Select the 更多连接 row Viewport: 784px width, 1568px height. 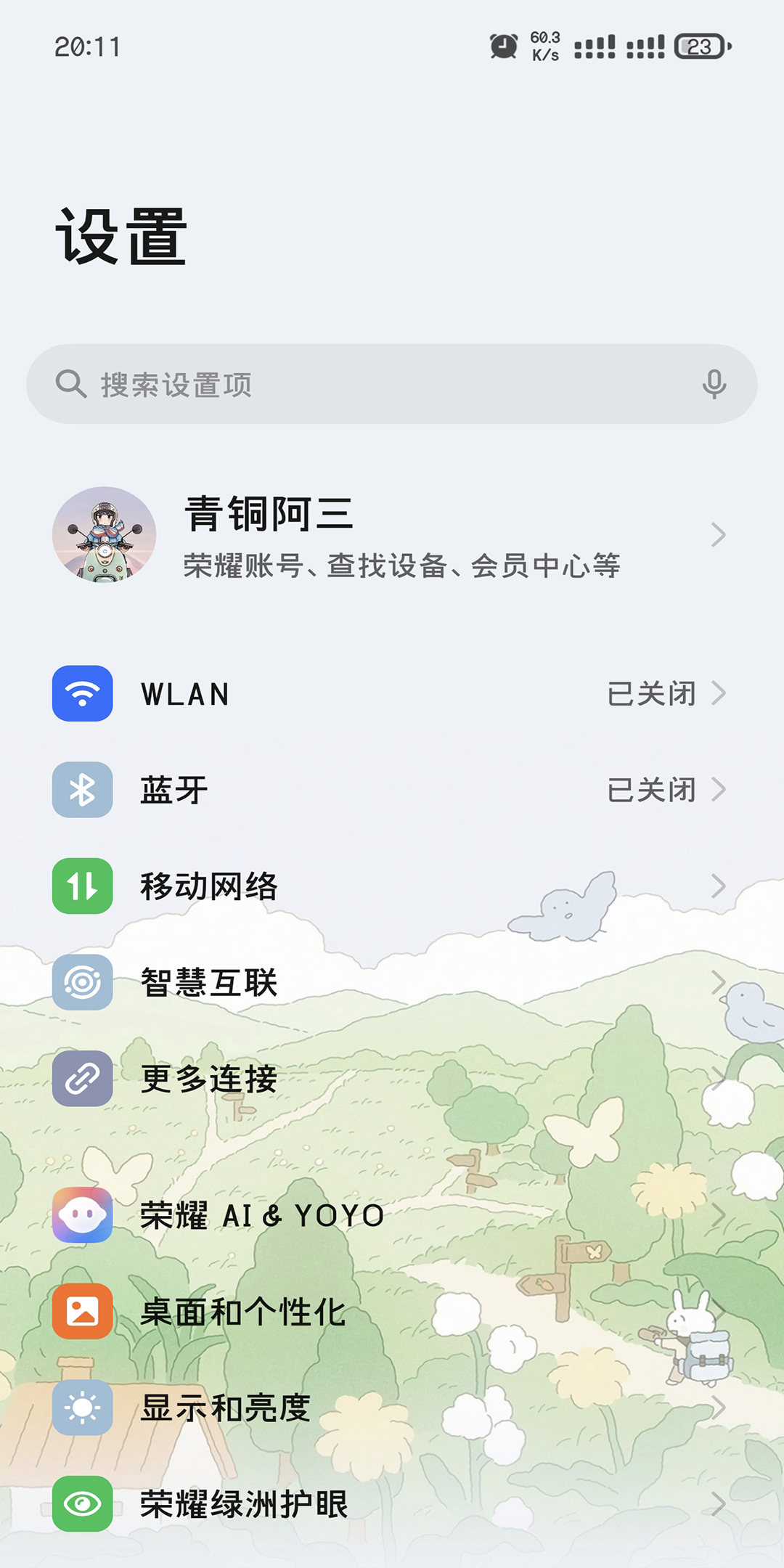coord(392,1079)
